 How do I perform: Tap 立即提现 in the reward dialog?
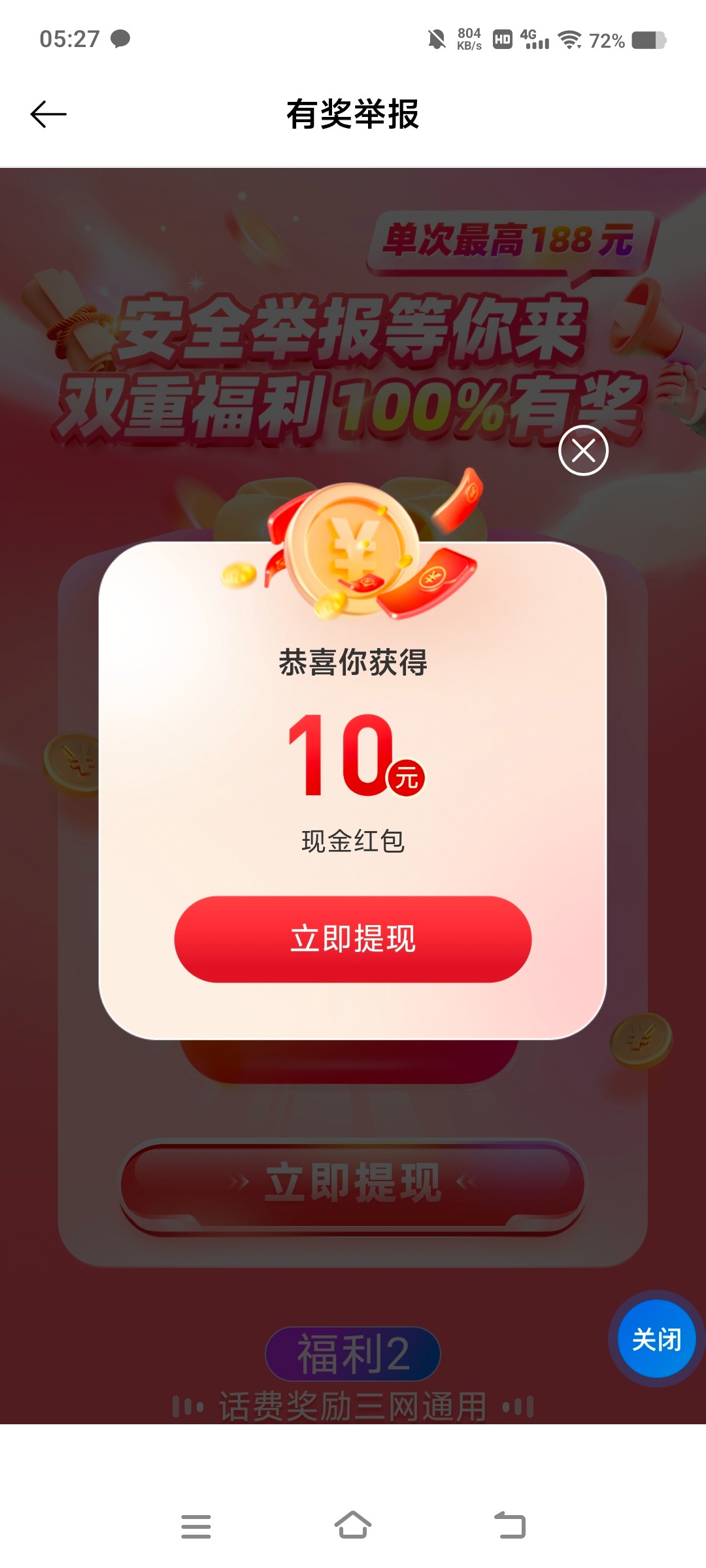[352, 939]
